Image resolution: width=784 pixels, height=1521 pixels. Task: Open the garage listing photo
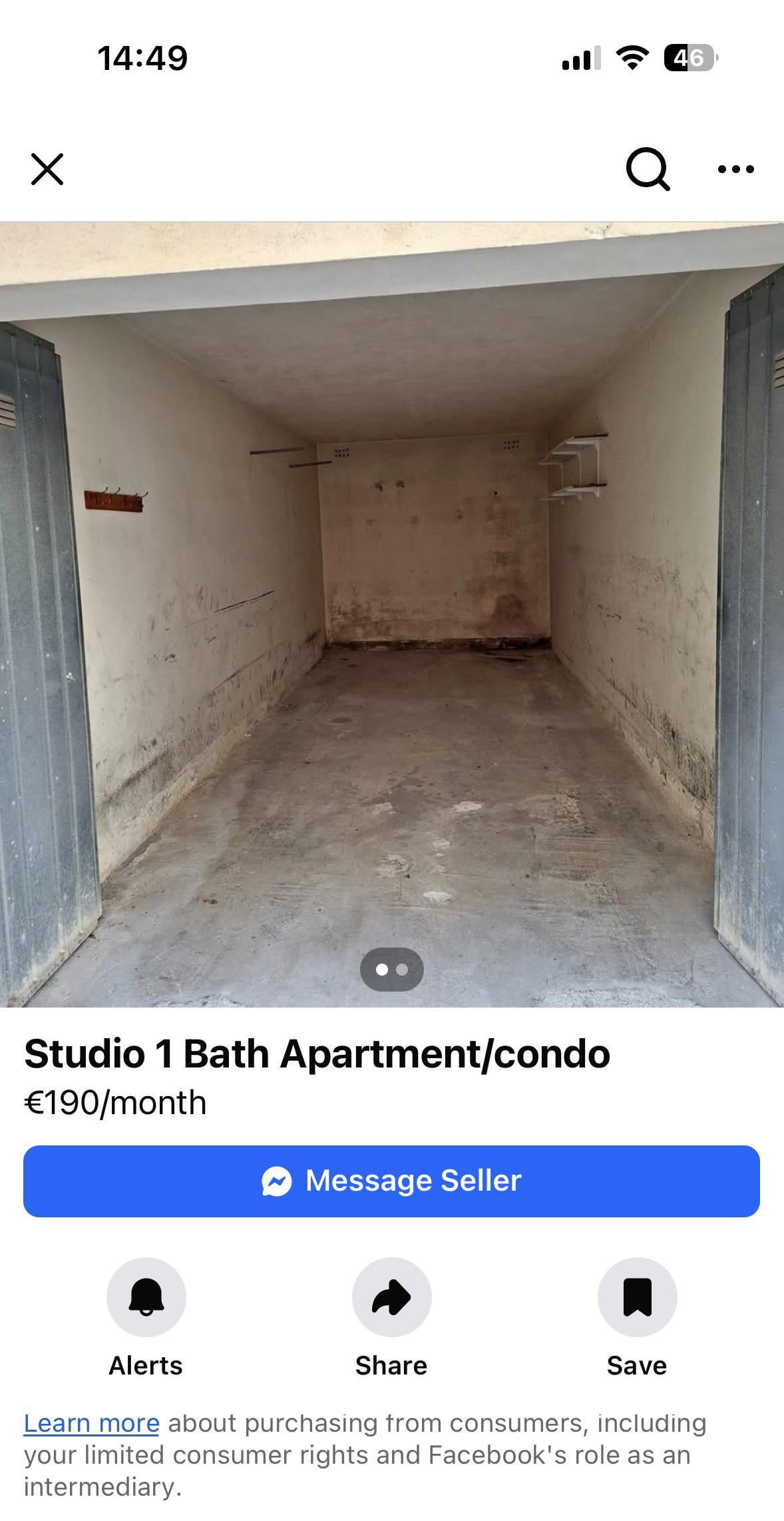(x=392, y=613)
